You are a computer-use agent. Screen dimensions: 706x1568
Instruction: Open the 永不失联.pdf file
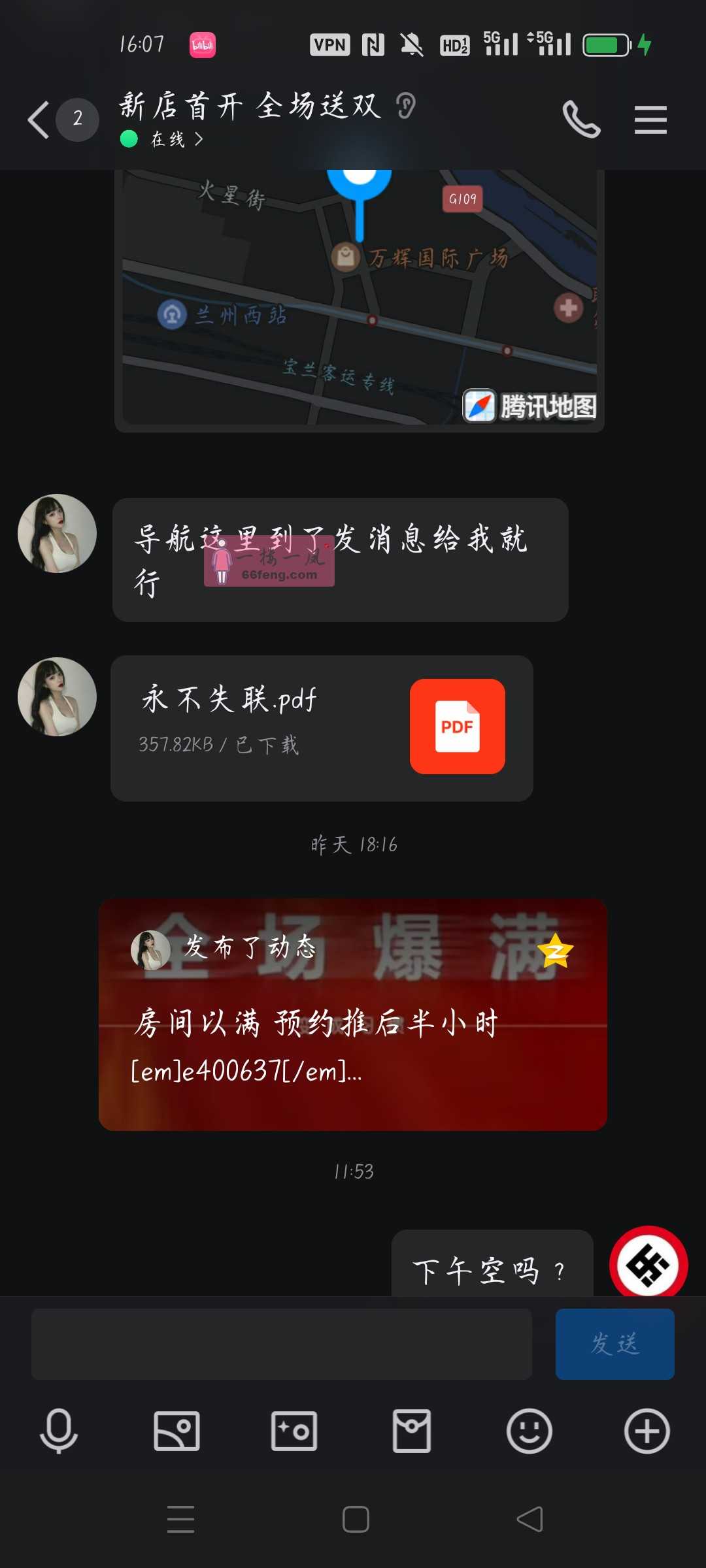322,728
